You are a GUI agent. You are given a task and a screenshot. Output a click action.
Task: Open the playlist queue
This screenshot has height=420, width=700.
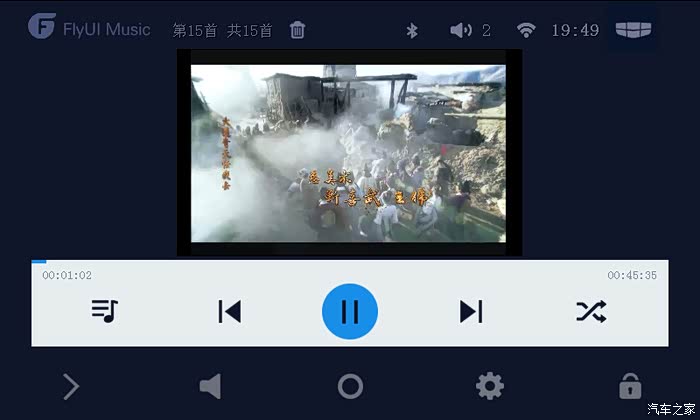click(x=104, y=311)
